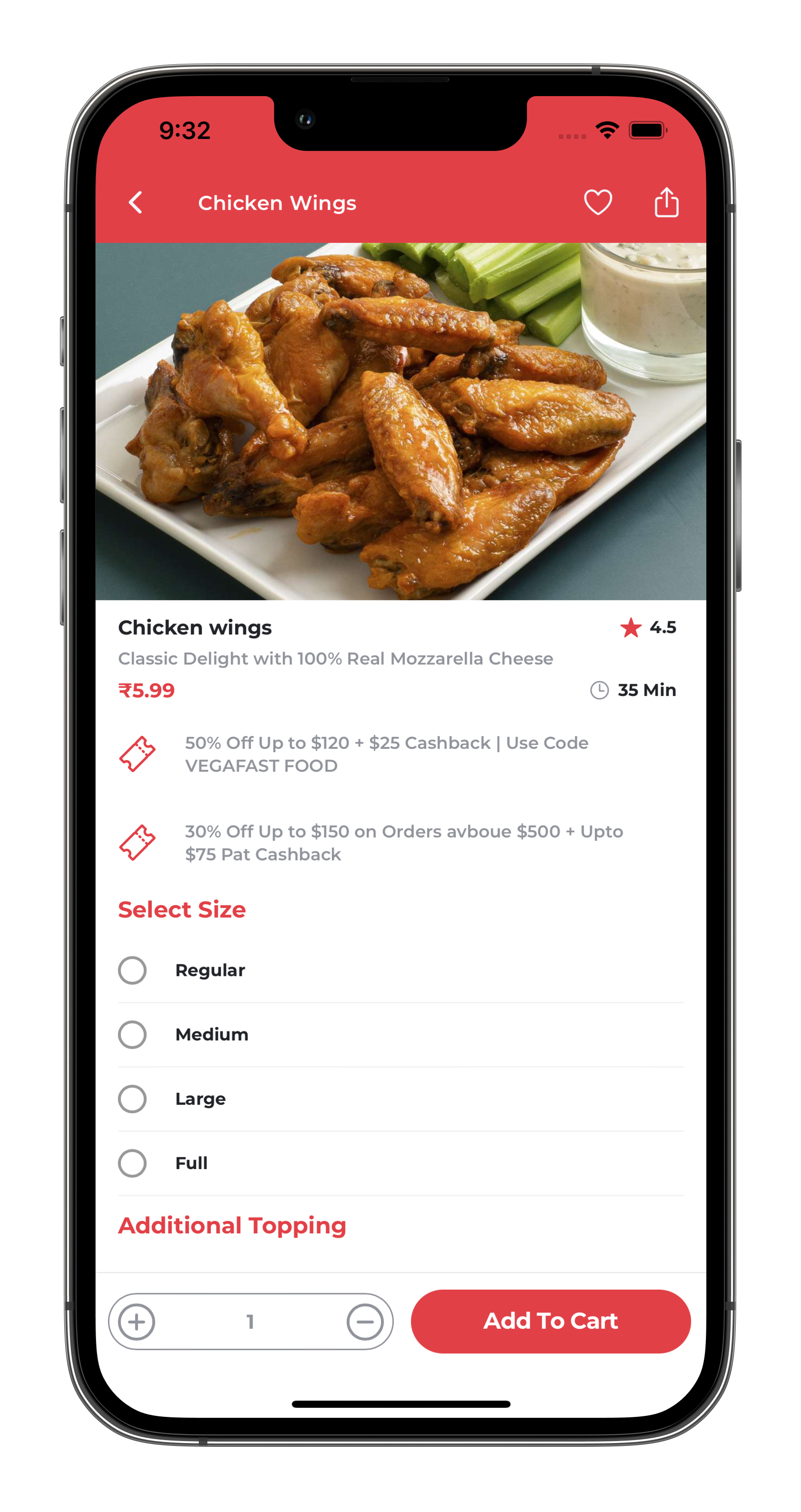Pick the Large size option

tap(401, 1099)
